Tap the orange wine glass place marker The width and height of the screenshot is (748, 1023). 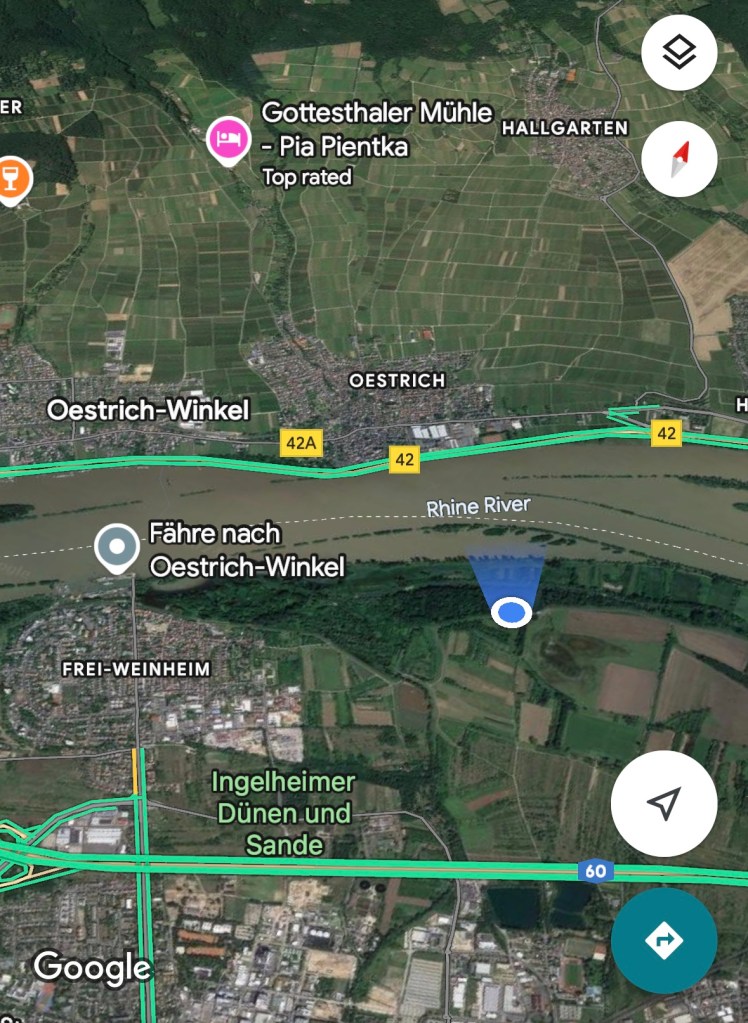10,178
